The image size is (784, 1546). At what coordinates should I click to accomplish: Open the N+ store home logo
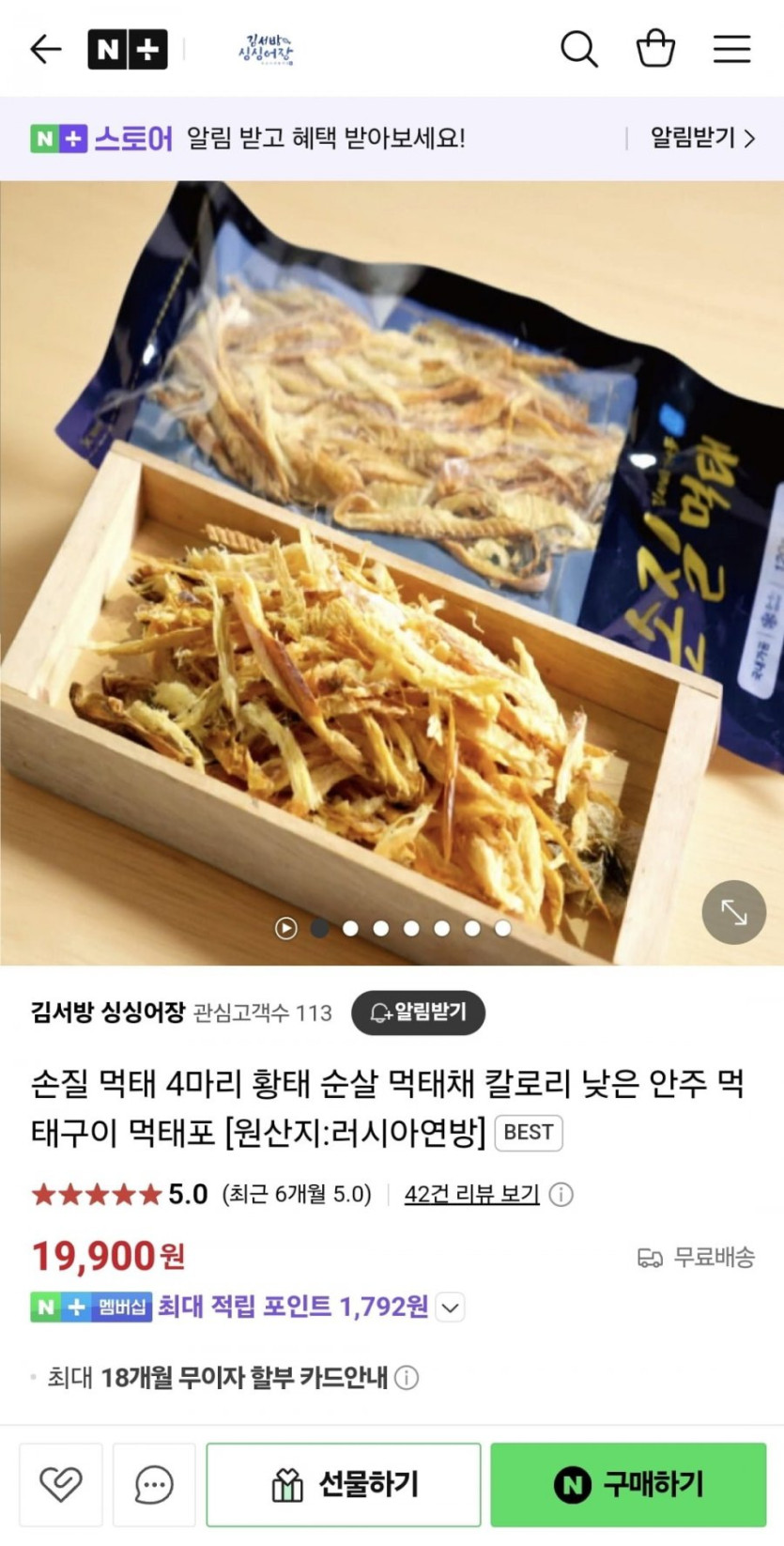pos(128,49)
